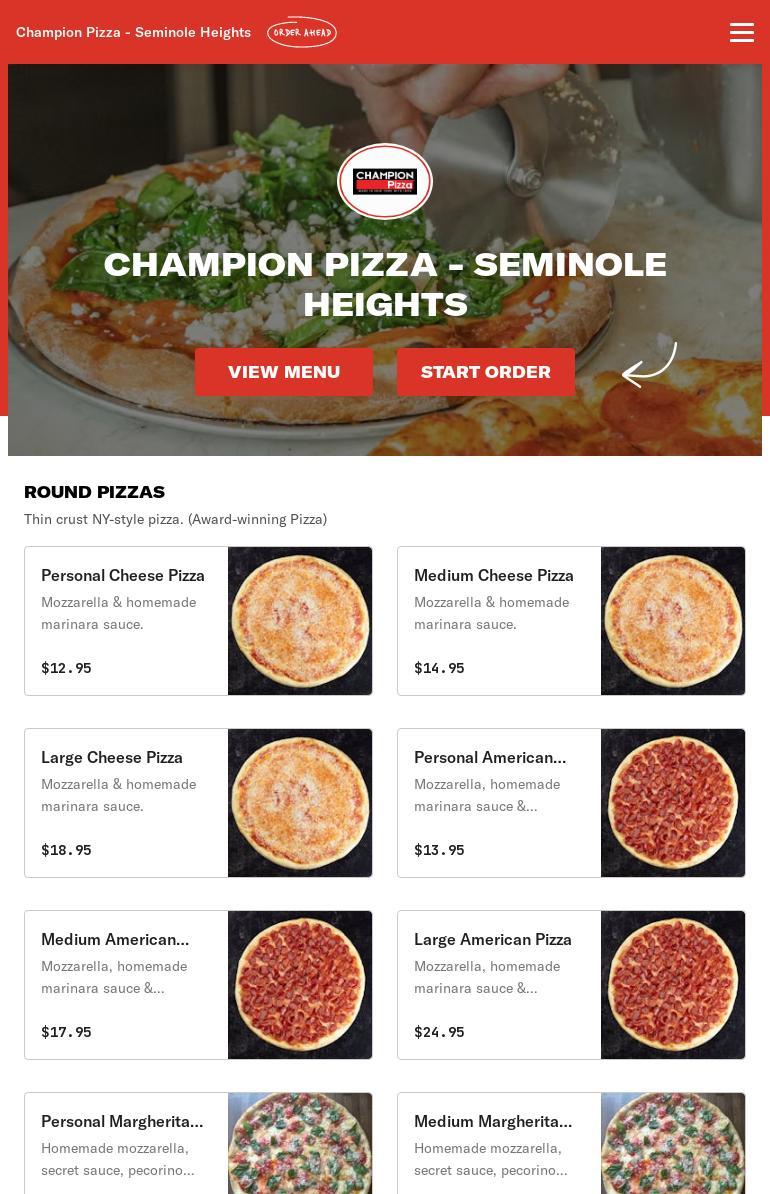Select the Medium American pizza for $17.95

pos(198,985)
